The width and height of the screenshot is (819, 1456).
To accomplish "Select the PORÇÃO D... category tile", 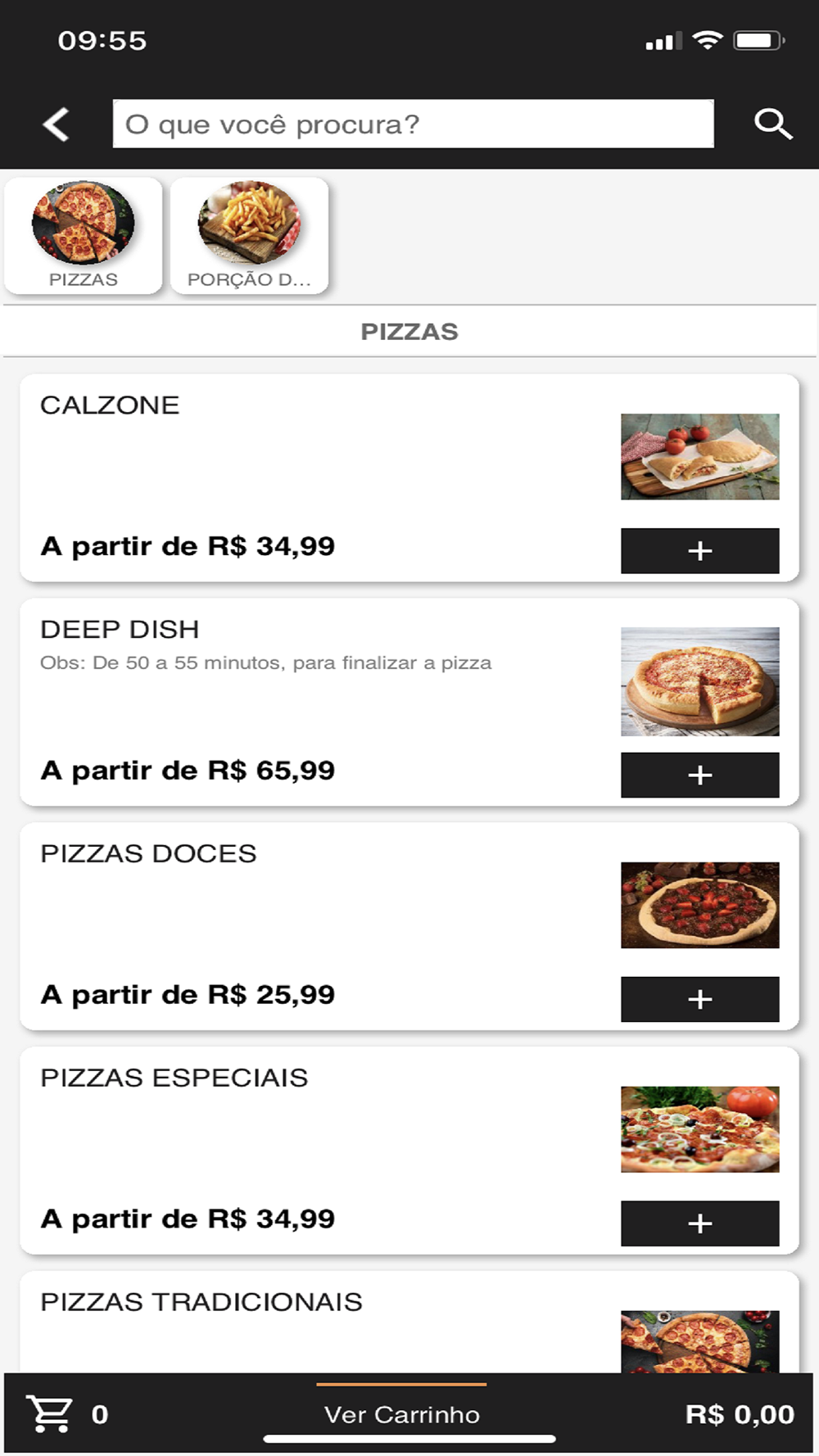I will [249, 236].
